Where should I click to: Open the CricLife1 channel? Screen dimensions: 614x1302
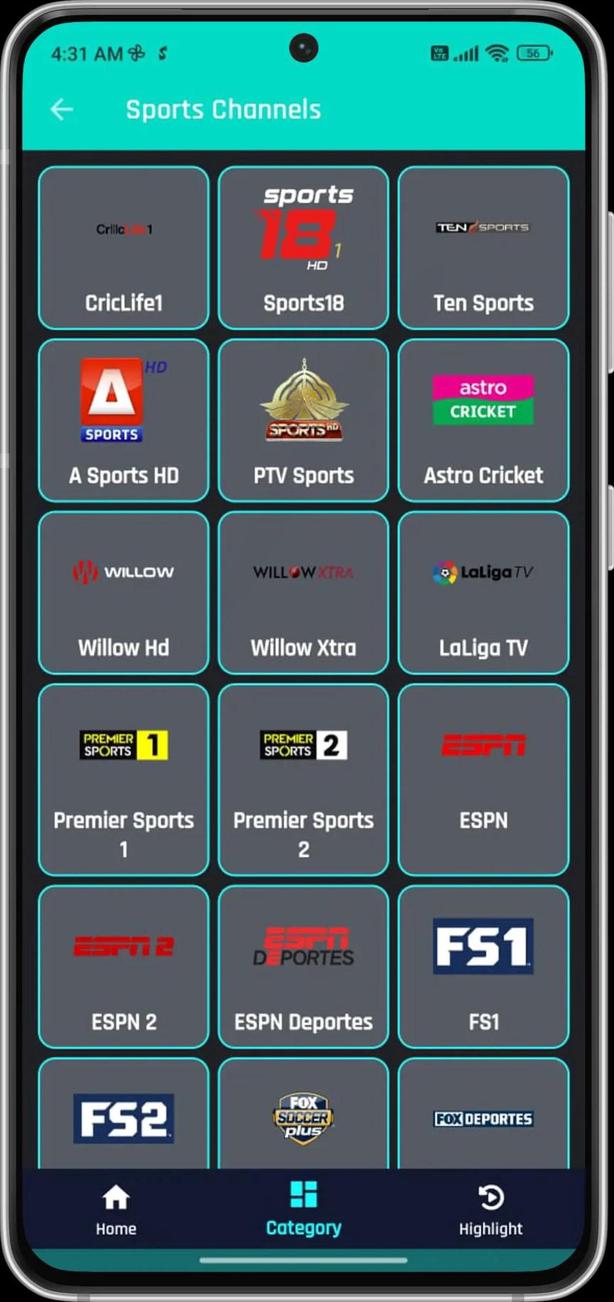(124, 248)
